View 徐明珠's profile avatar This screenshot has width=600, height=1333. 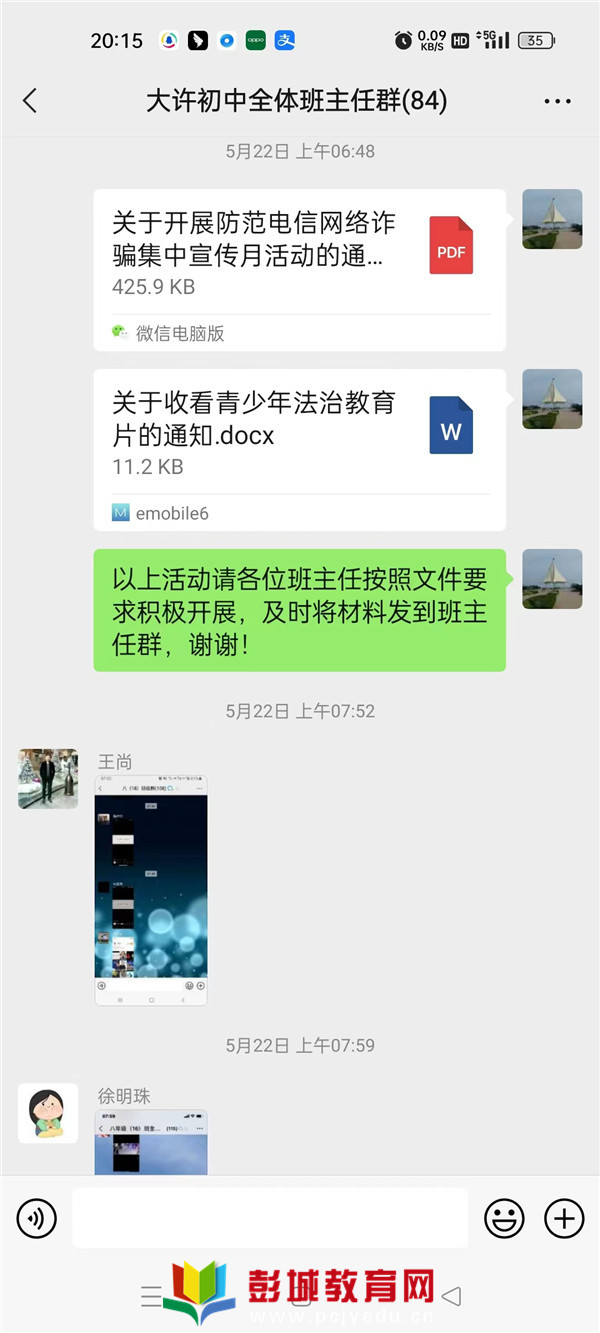tap(48, 1113)
